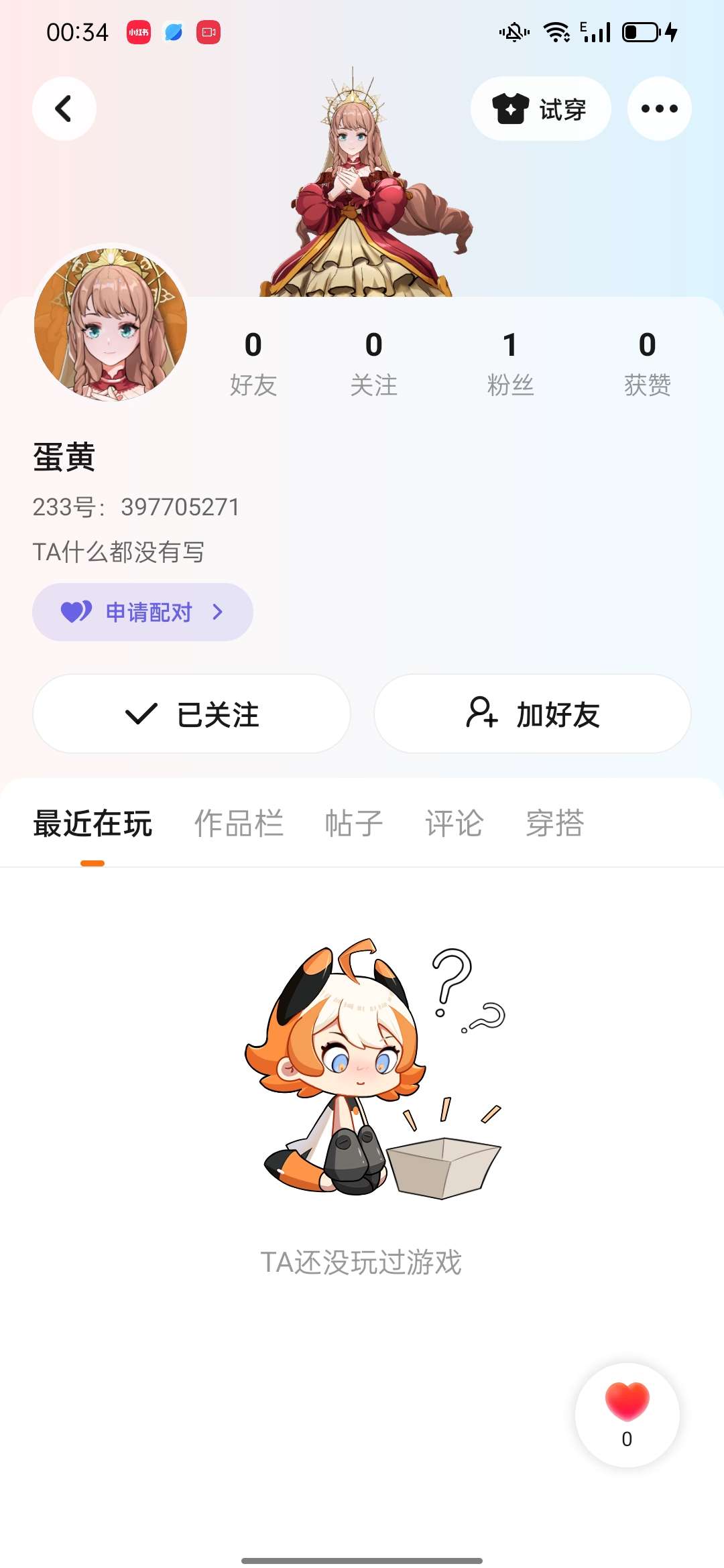The width and height of the screenshot is (724, 1568).
Task: Switch to the 作品栏 tab
Action: click(239, 824)
